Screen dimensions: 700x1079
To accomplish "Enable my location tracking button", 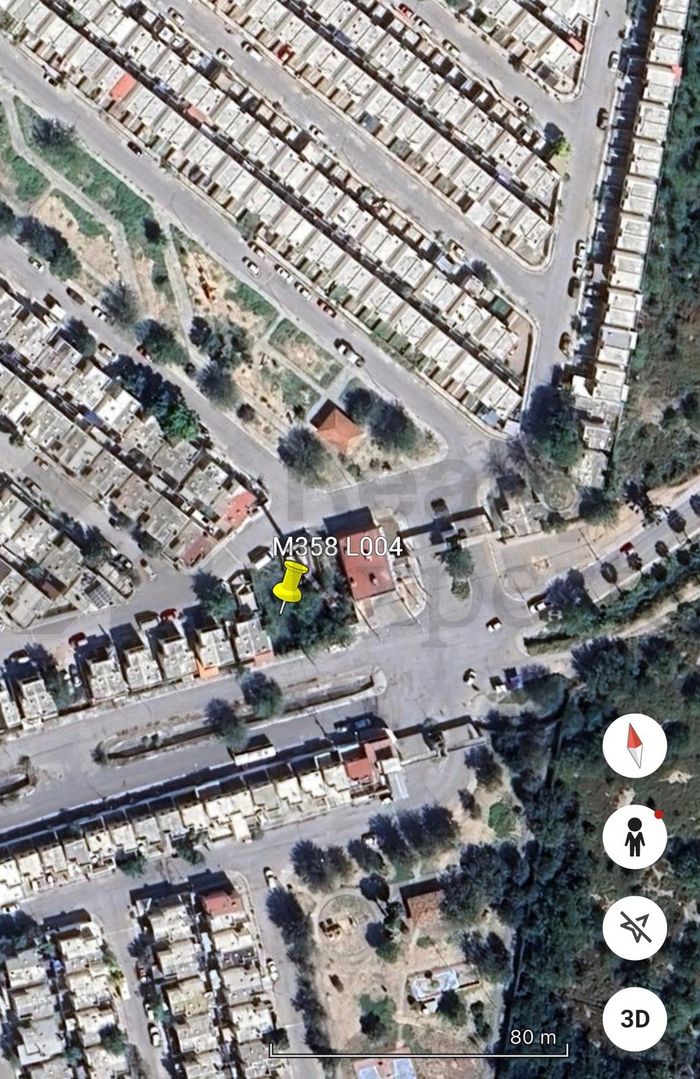I will [634, 928].
